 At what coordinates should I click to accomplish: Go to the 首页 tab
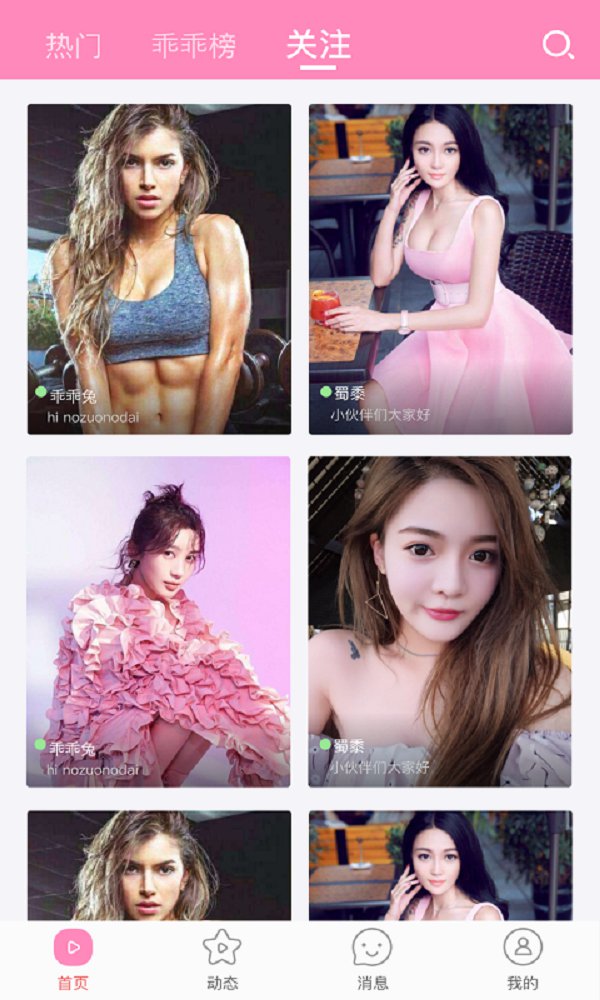73,958
